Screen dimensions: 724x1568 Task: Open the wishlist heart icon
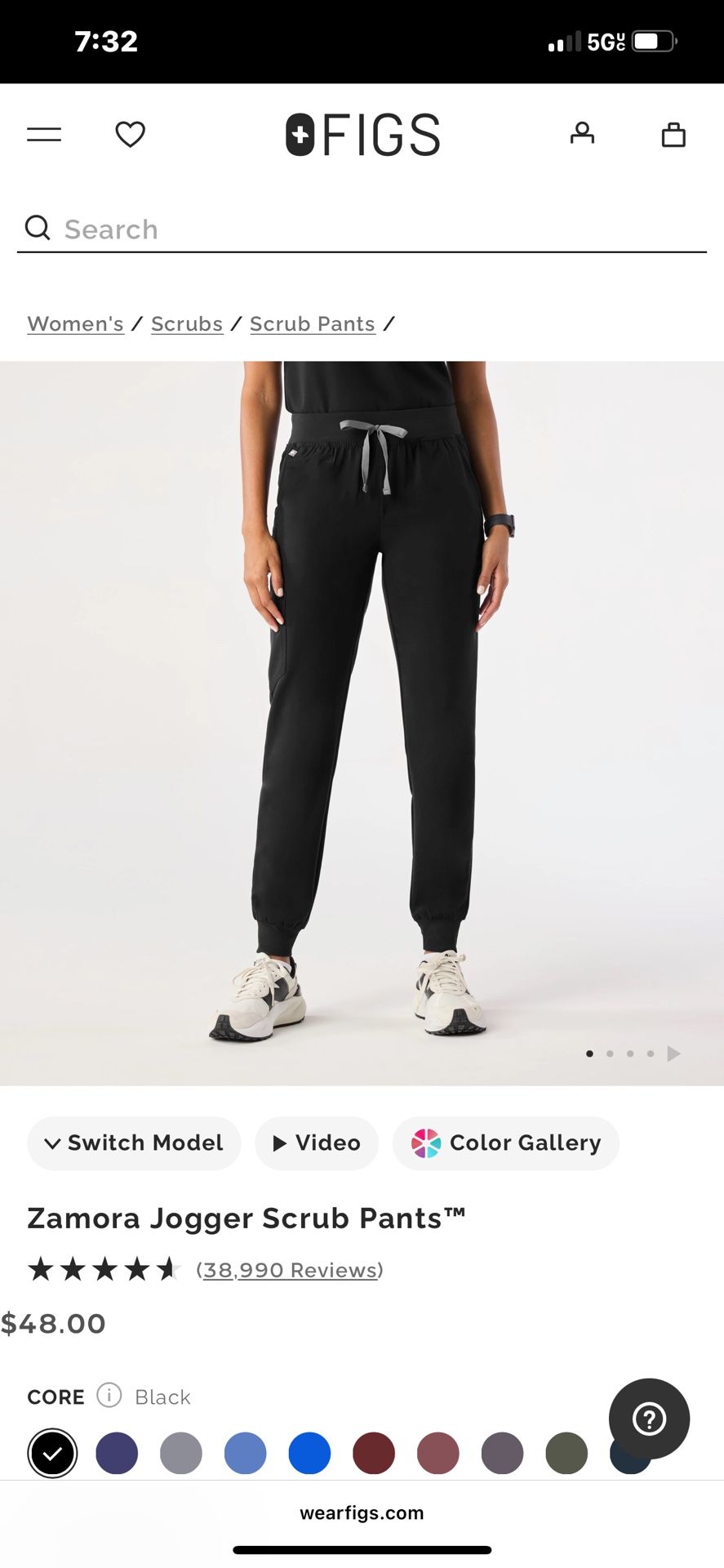pos(130,135)
